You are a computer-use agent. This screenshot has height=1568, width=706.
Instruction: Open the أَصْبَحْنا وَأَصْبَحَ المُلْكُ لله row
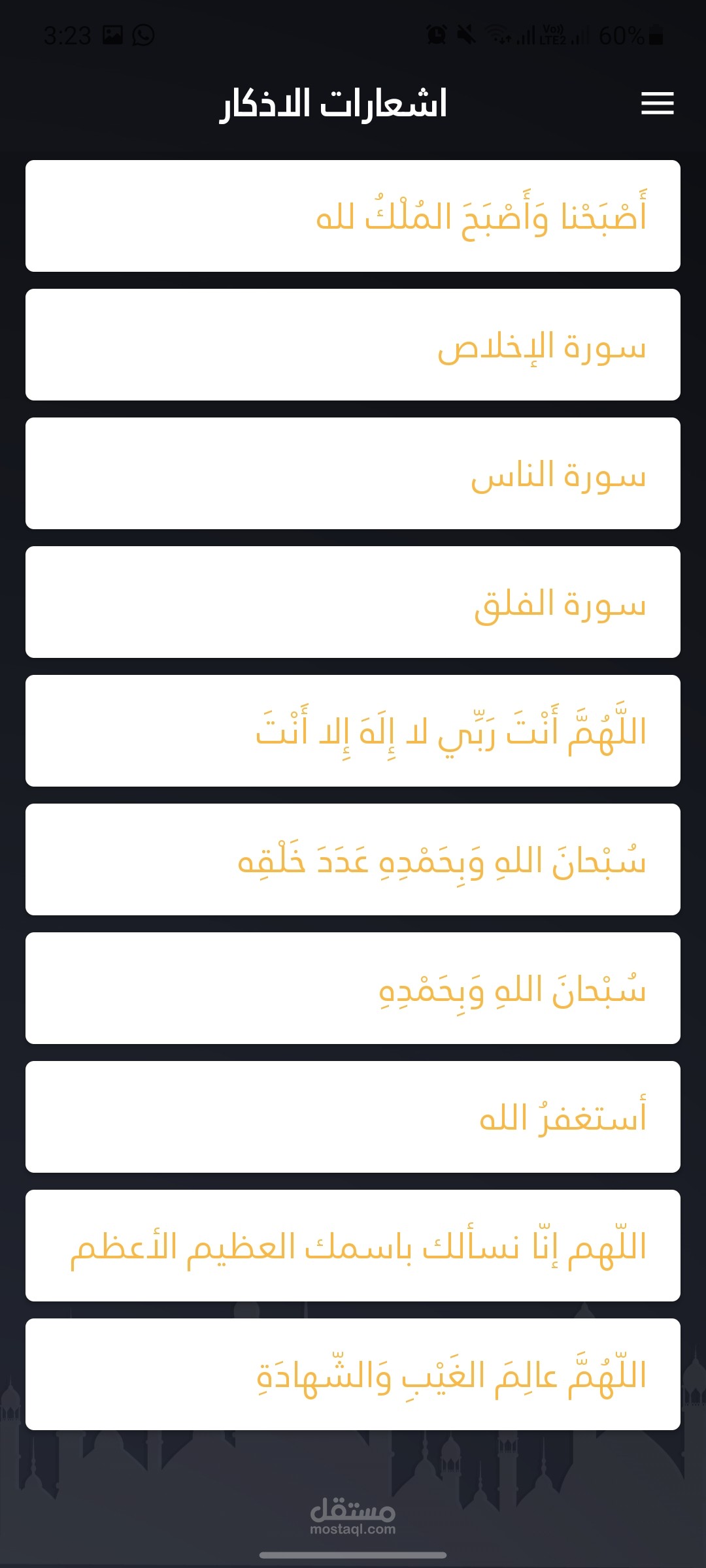point(353,216)
